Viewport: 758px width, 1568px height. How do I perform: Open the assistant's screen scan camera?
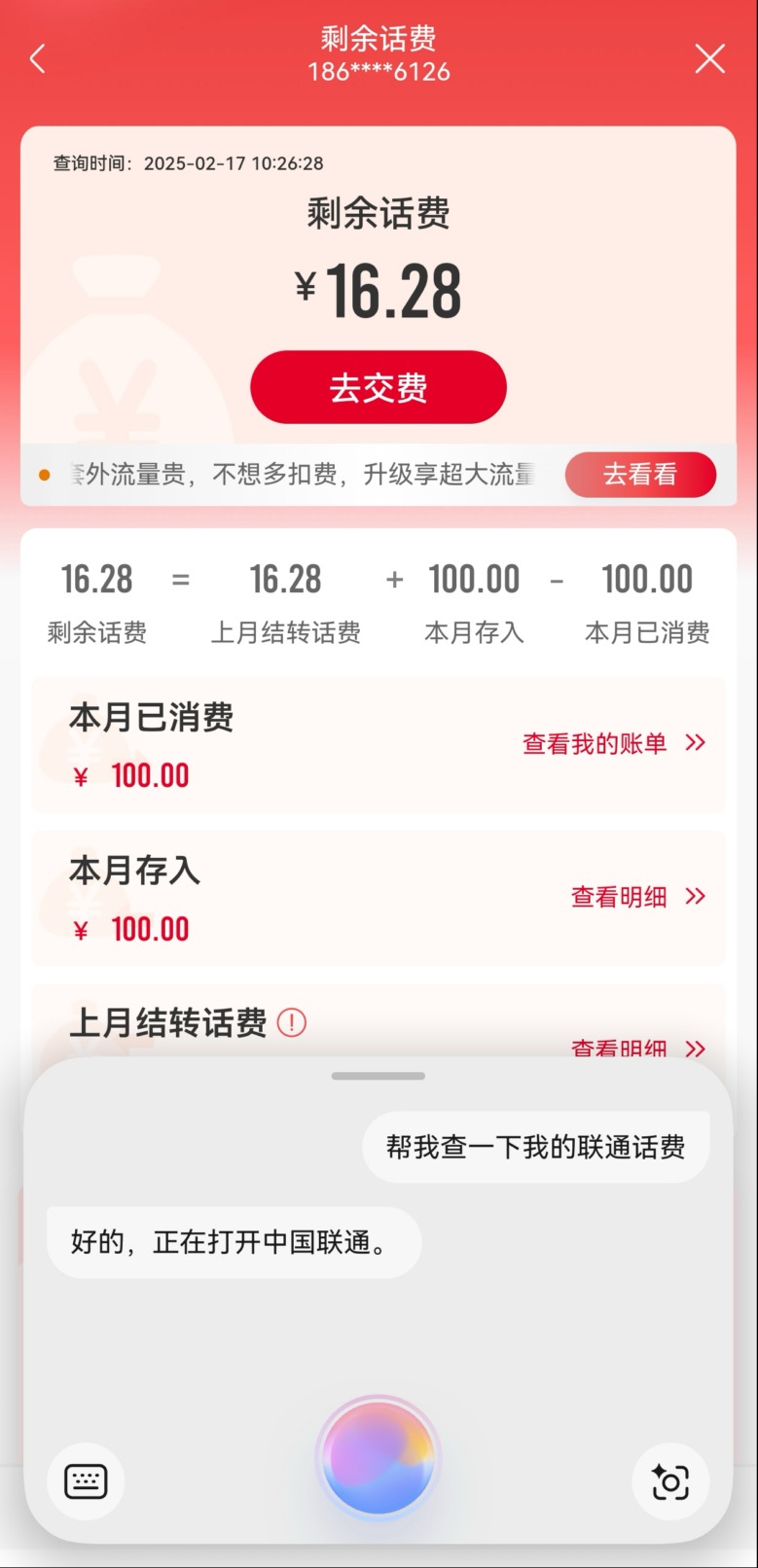click(670, 1481)
